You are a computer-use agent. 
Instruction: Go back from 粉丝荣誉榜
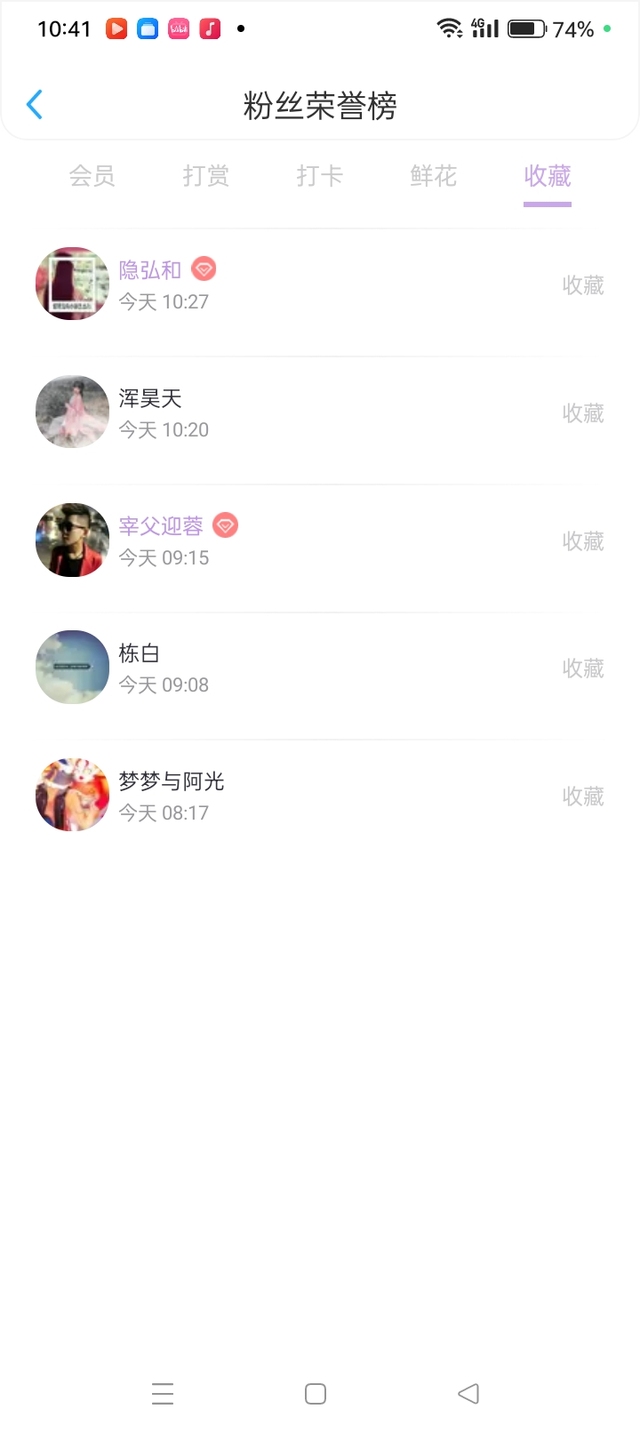click(x=34, y=105)
